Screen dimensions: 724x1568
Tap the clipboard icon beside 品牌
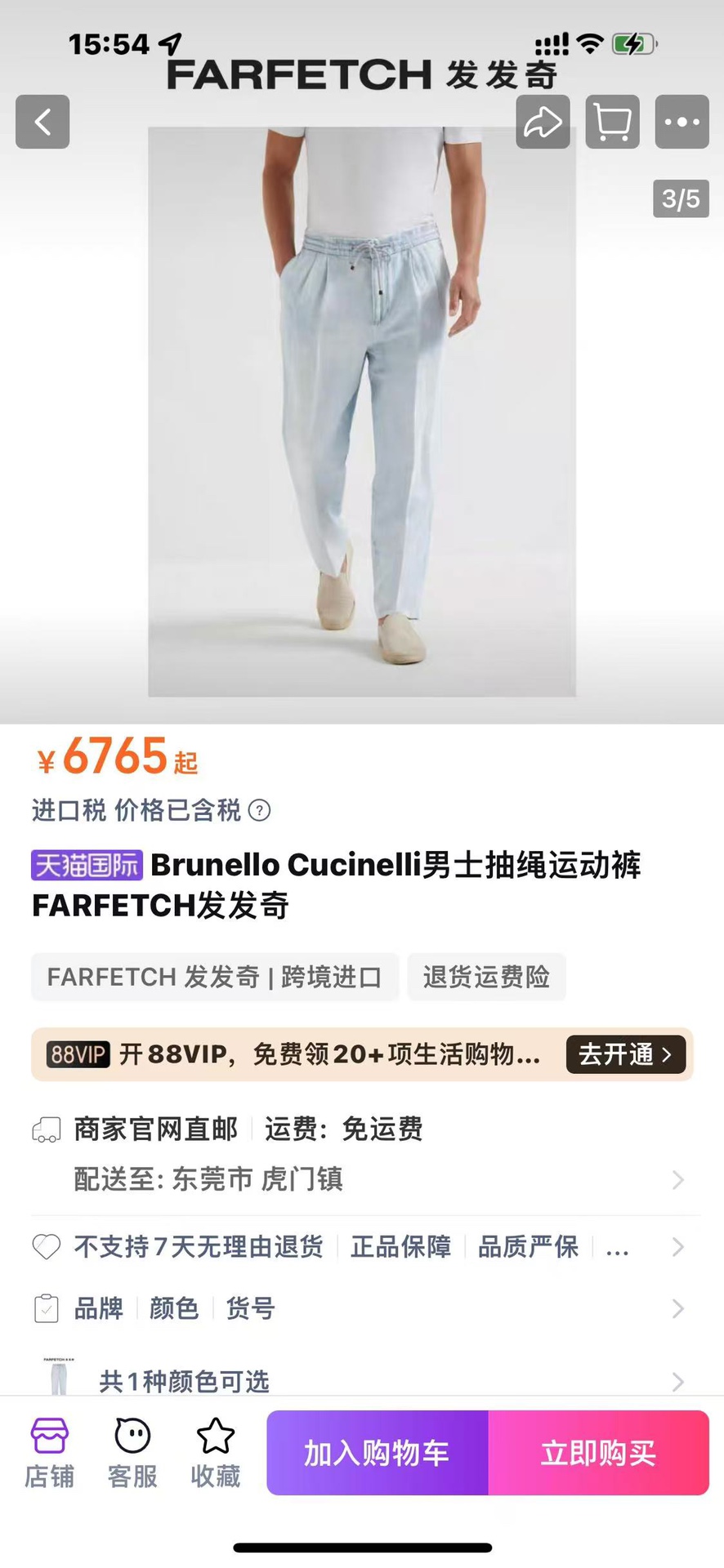point(47,1308)
